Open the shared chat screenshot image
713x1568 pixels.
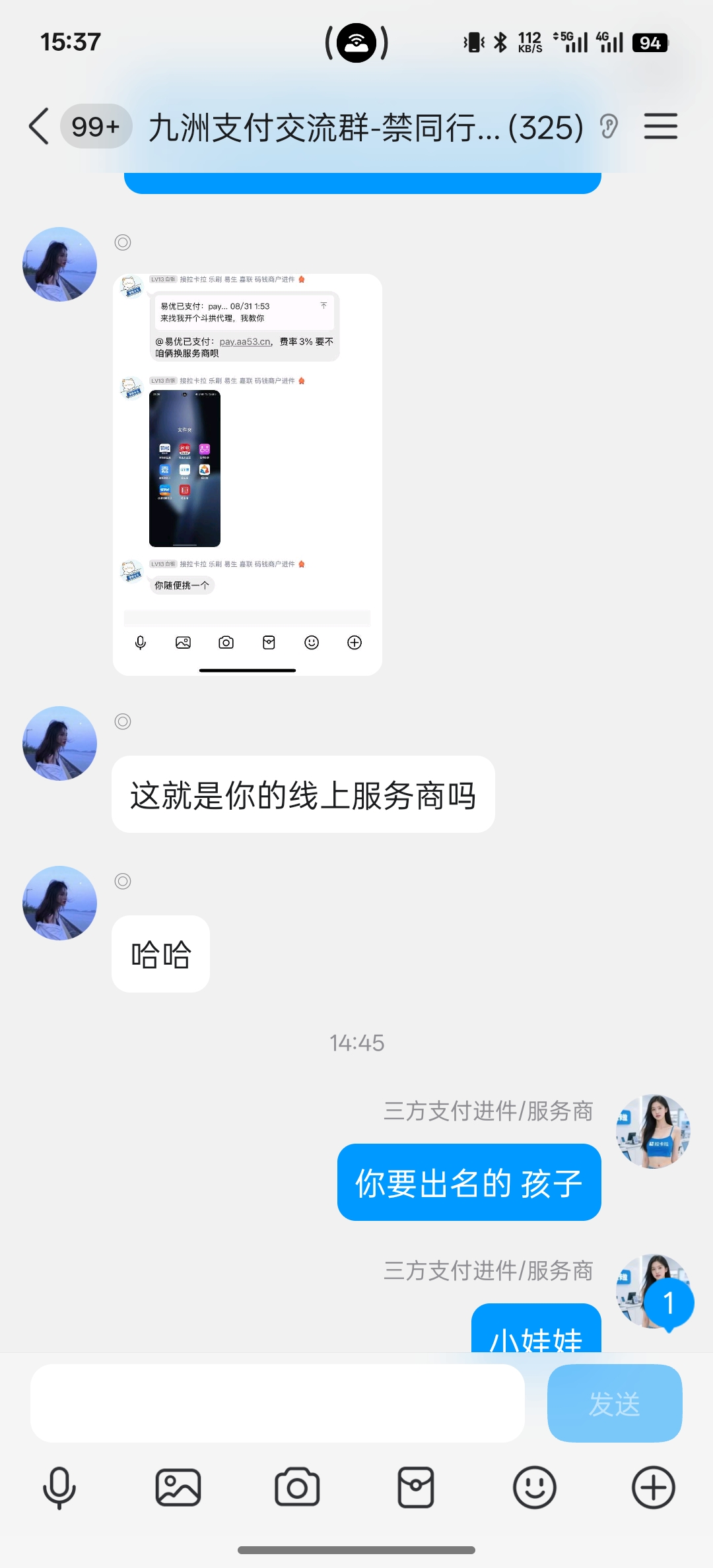click(x=248, y=474)
